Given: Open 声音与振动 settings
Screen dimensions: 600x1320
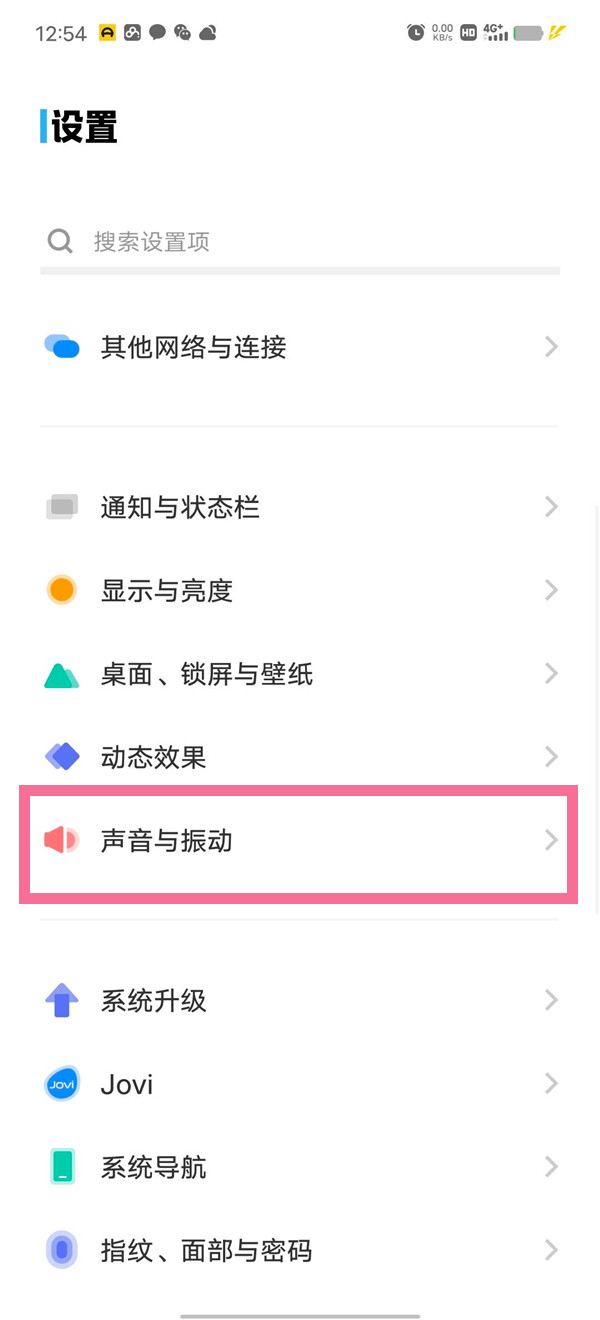Looking at the screenshot, I should pos(300,840).
